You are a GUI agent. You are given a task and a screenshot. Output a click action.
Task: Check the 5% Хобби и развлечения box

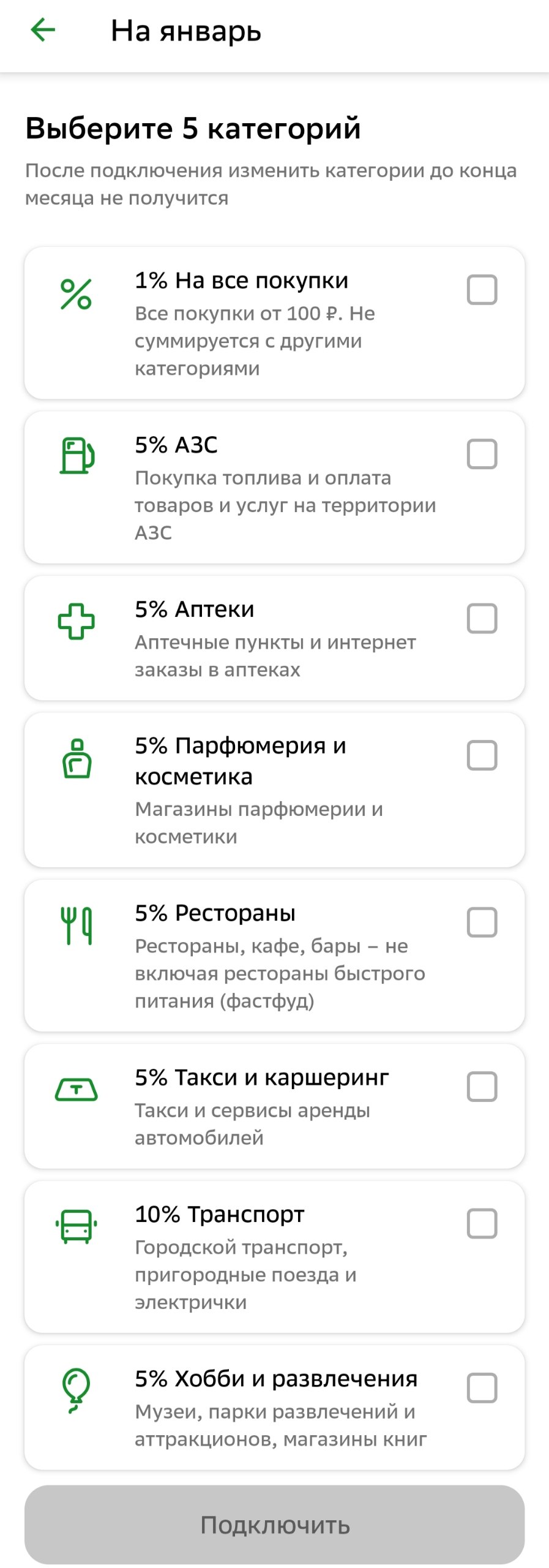coord(482,1388)
